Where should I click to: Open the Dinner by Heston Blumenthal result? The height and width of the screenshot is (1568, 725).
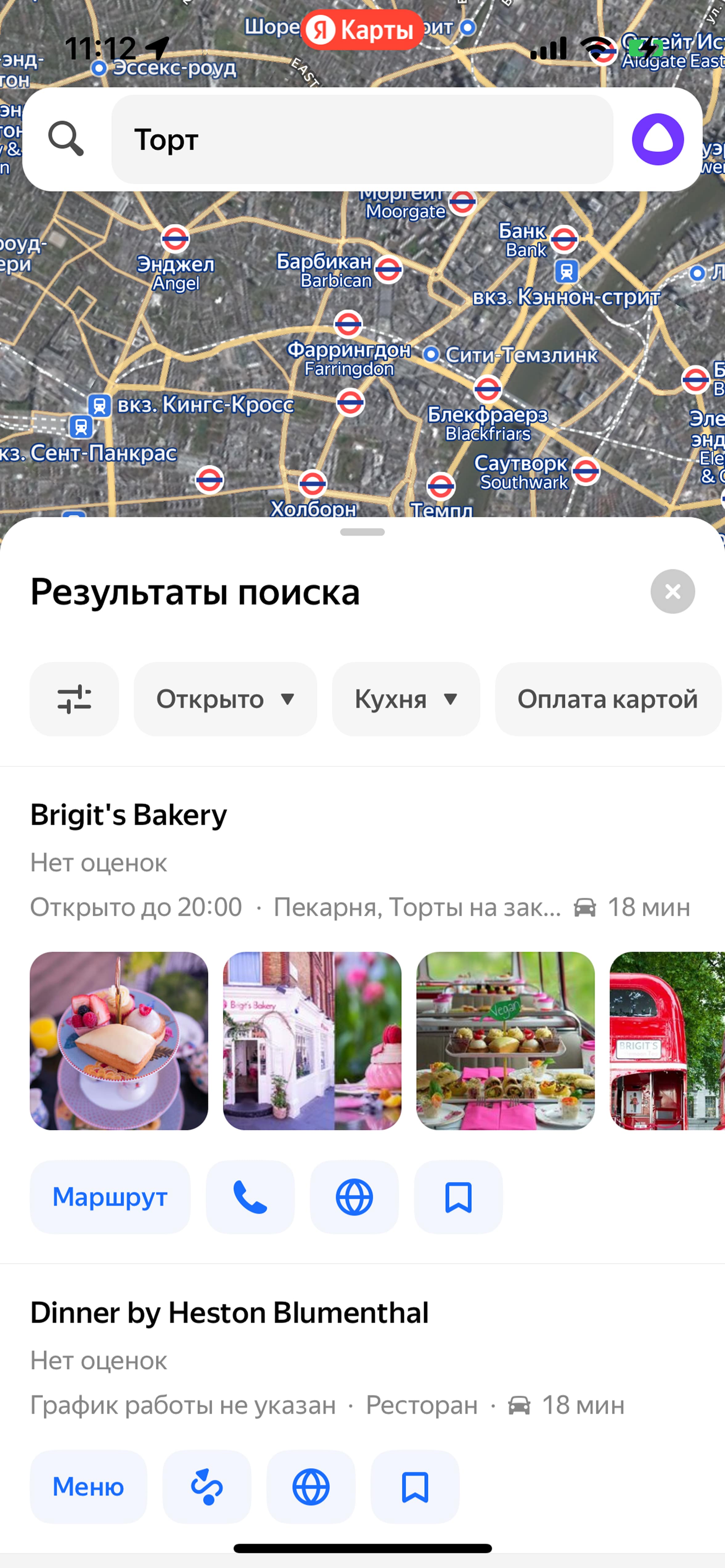229,1313
